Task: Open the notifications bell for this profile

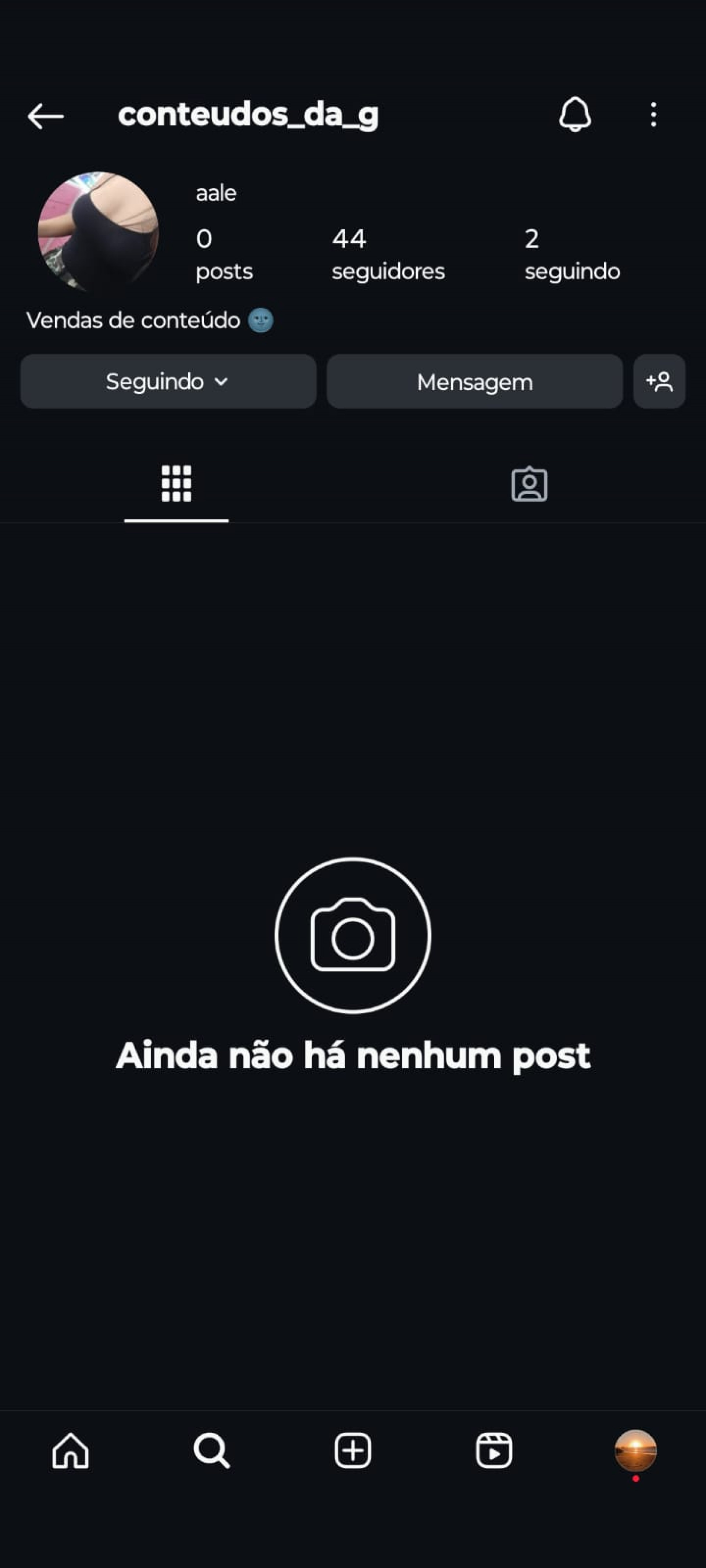Action: [574, 114]
